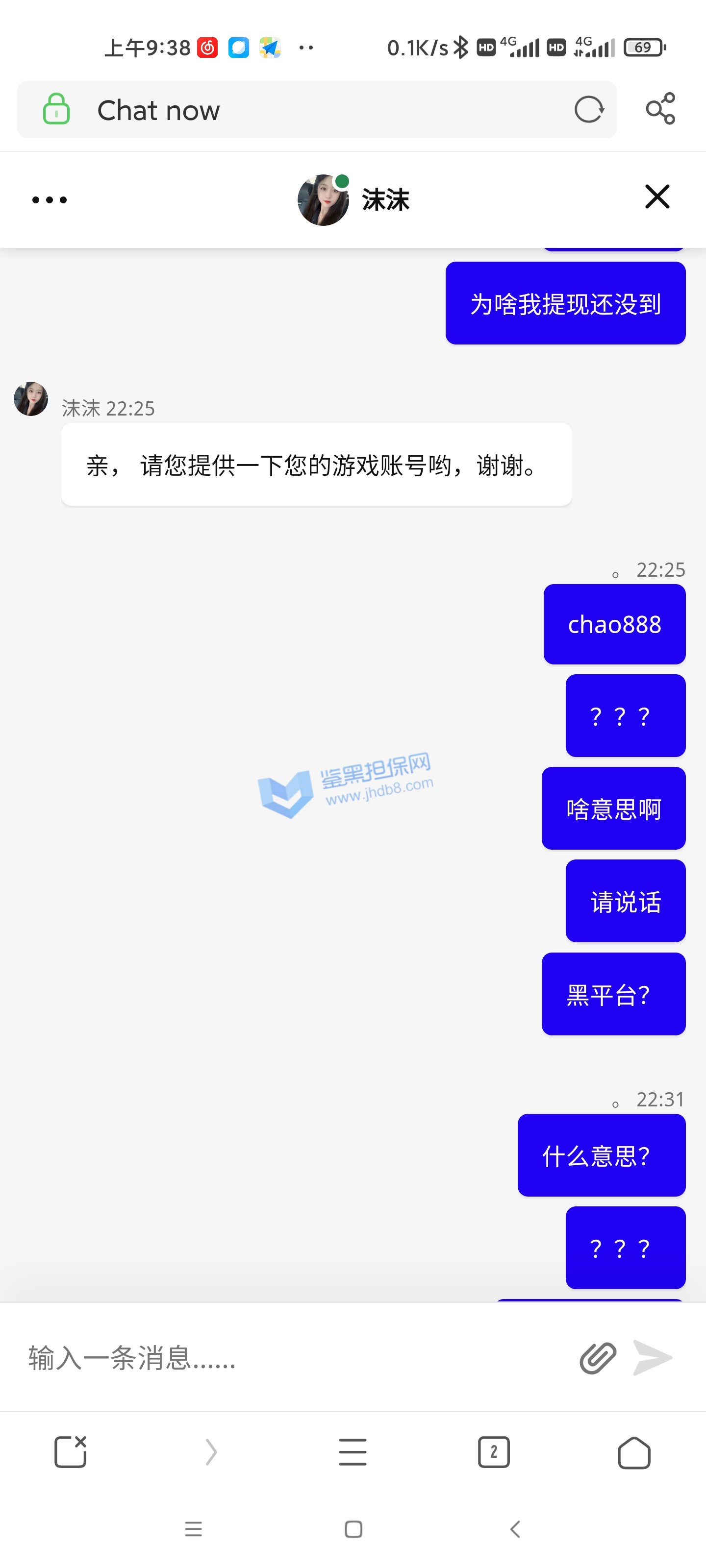View the two open browser tabs
This screenshot has height=1568, width=706.
coord(493,1452)
